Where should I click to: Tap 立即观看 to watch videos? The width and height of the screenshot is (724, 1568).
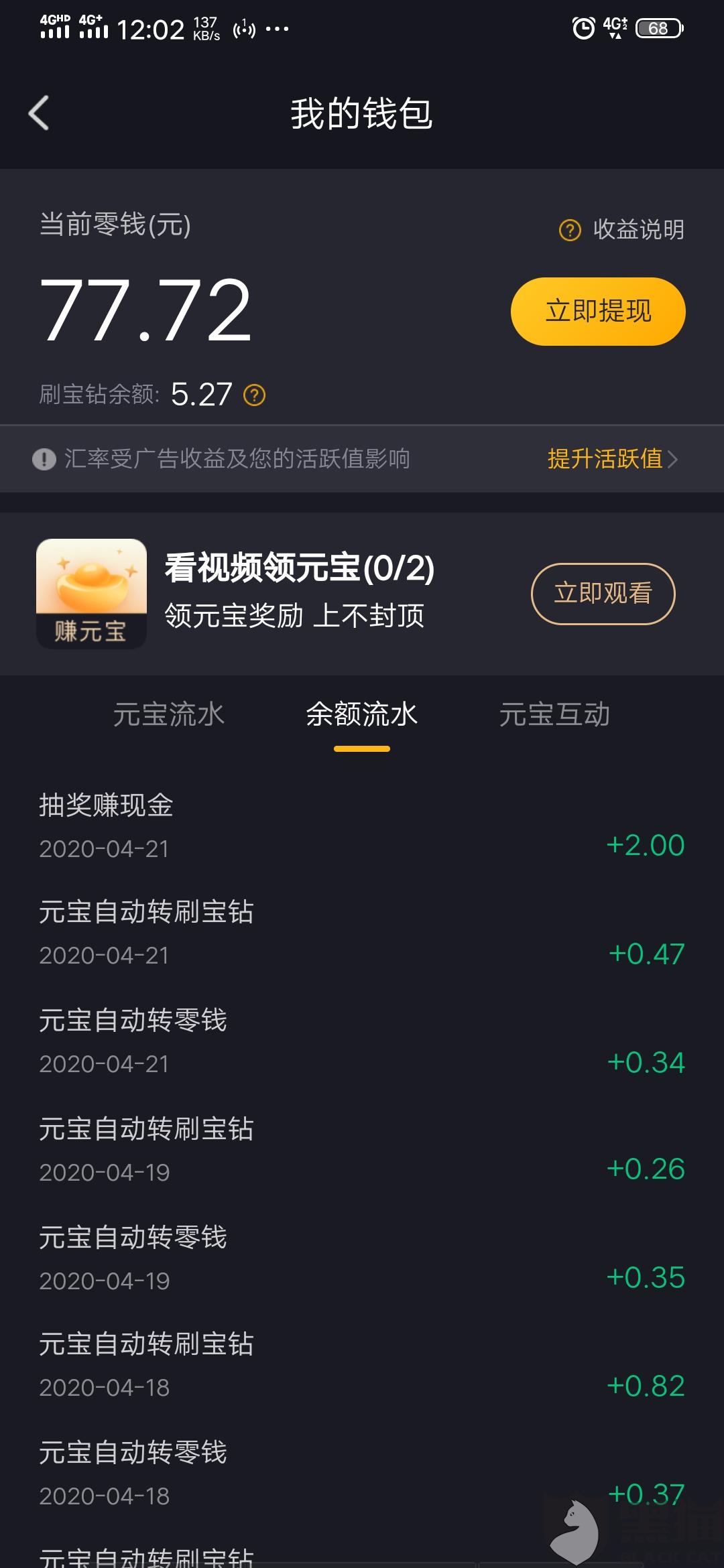[x=603, y=594]
